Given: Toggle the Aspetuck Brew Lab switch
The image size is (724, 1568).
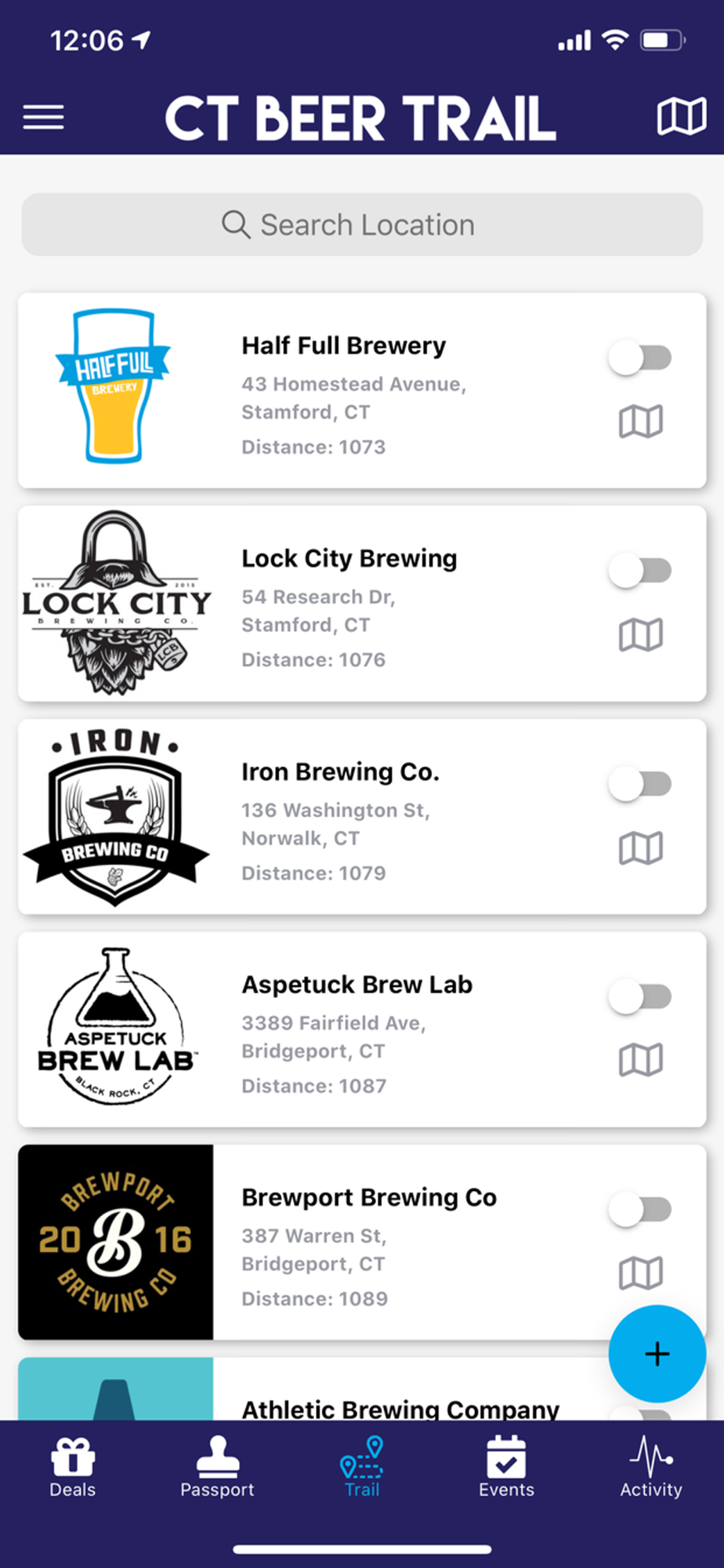Looking at the screenshot, I should (x=640, y=997).
